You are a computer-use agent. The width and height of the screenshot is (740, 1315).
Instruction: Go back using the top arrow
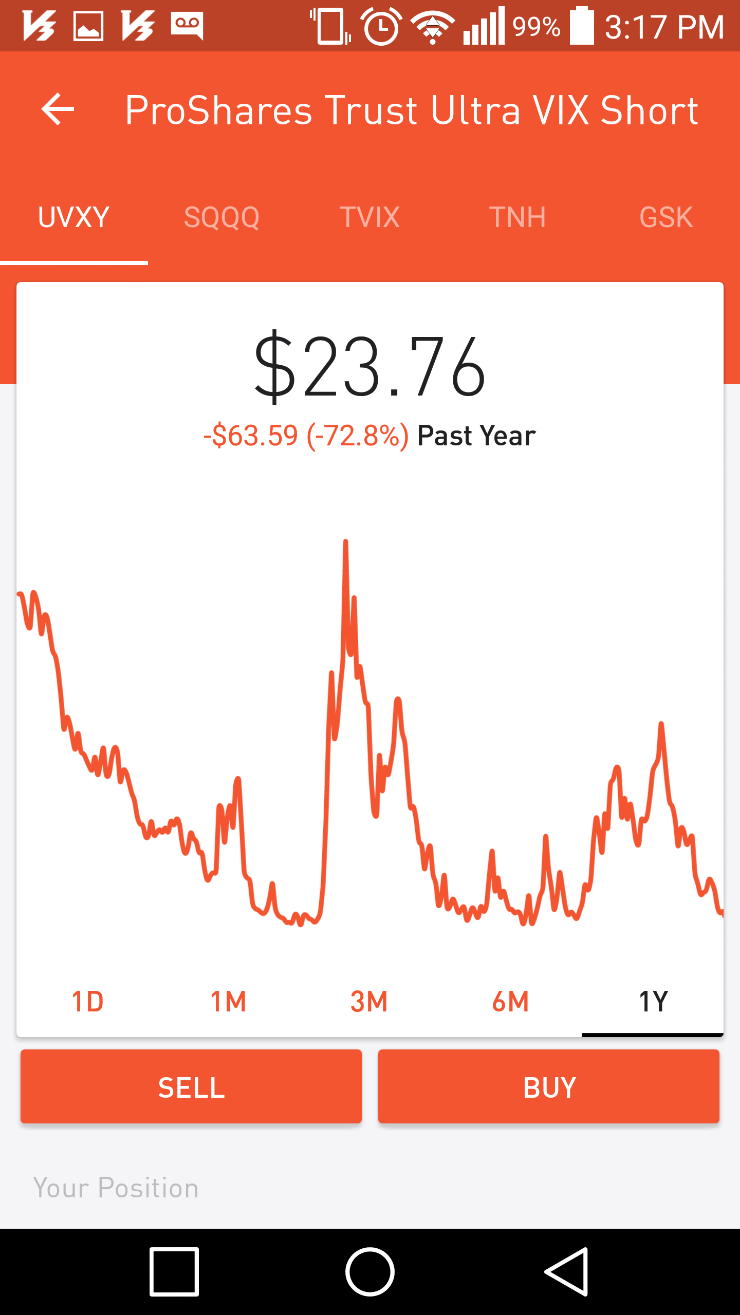tap(58, 110)
